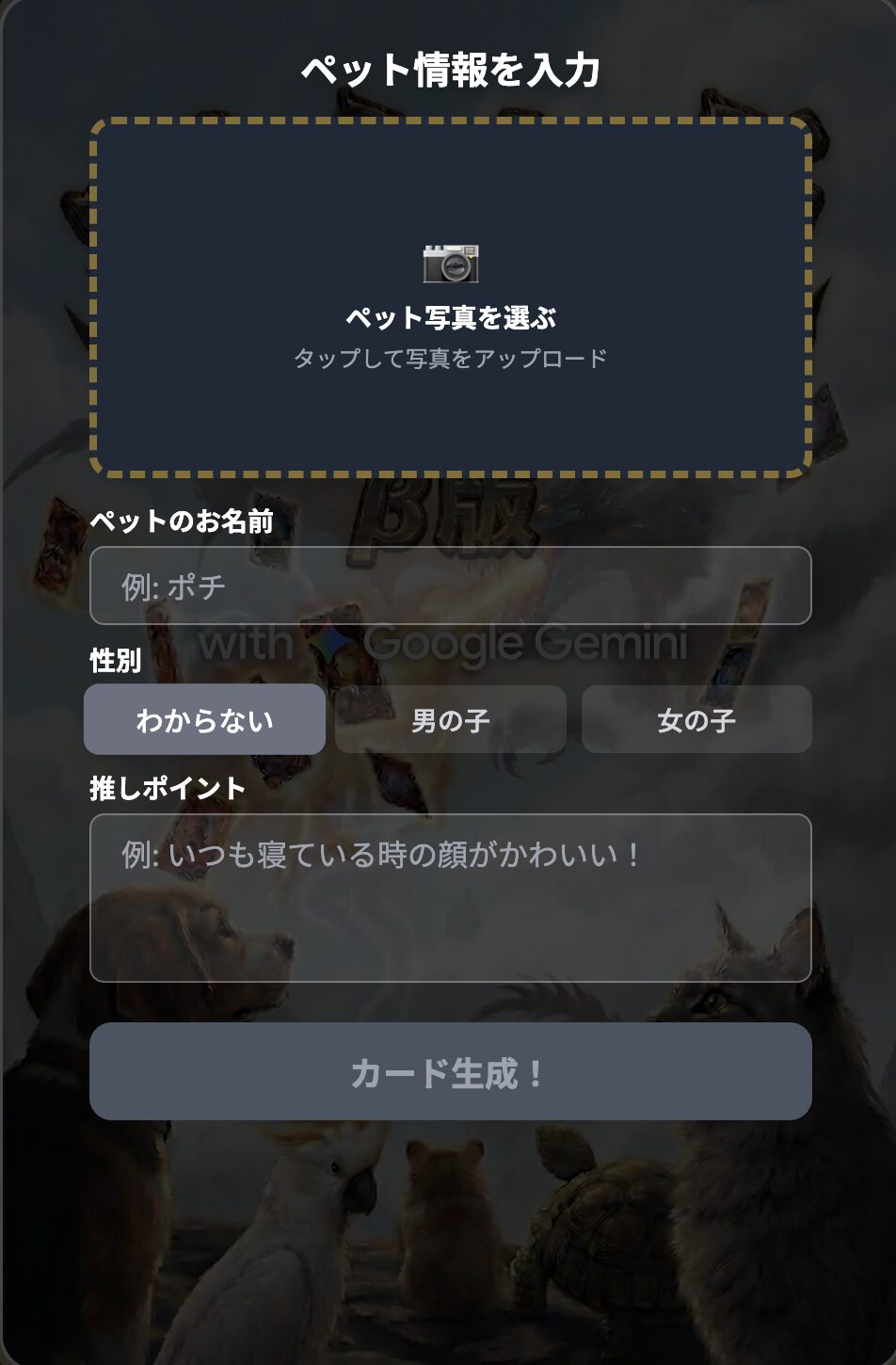The width and height of the screenshot is (896, 1365).
Task: Choose 女の子 as the gender
Action: click(x=696, y=720)
